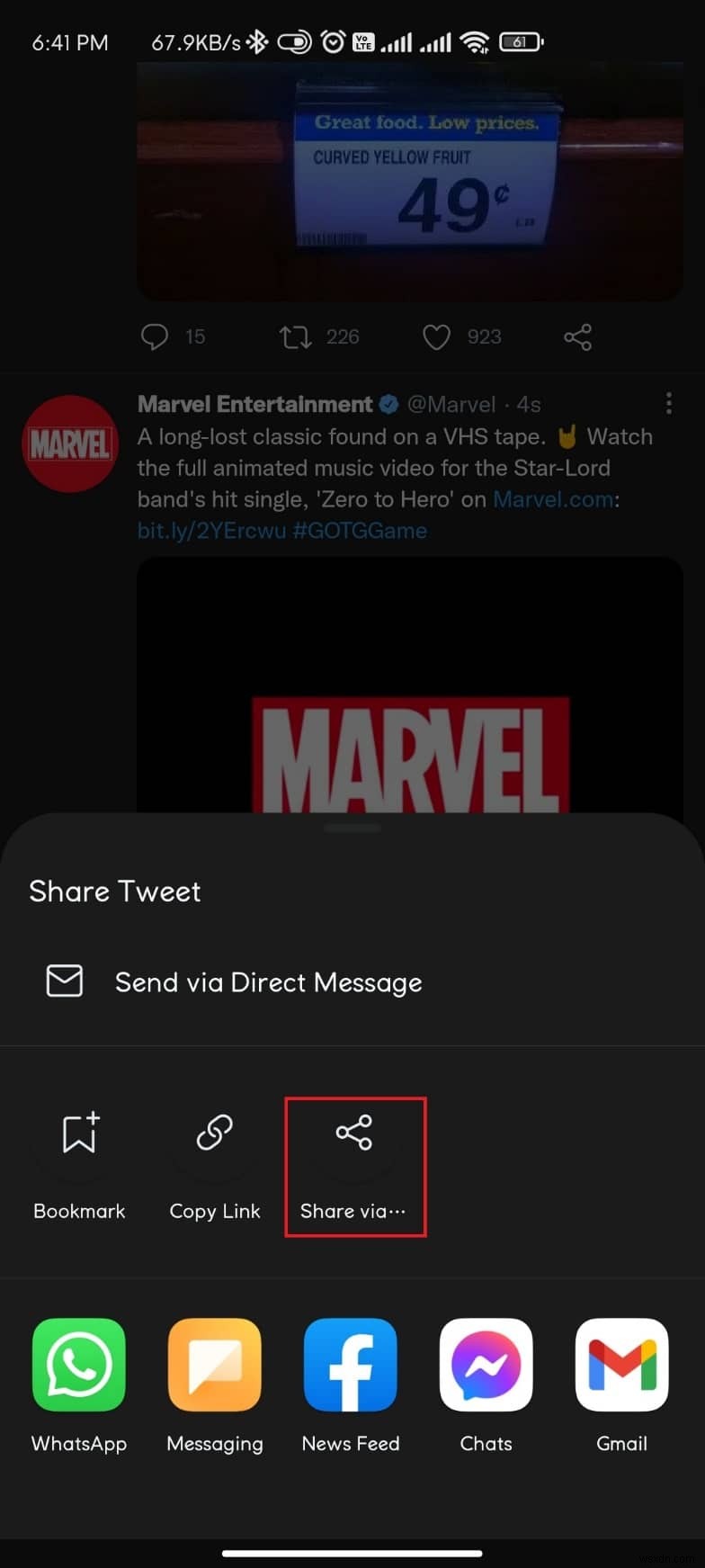This screenshot has width=705, height=1568.
Task: Retweet the curved yellow fruit post
Action: pos(294,336)
